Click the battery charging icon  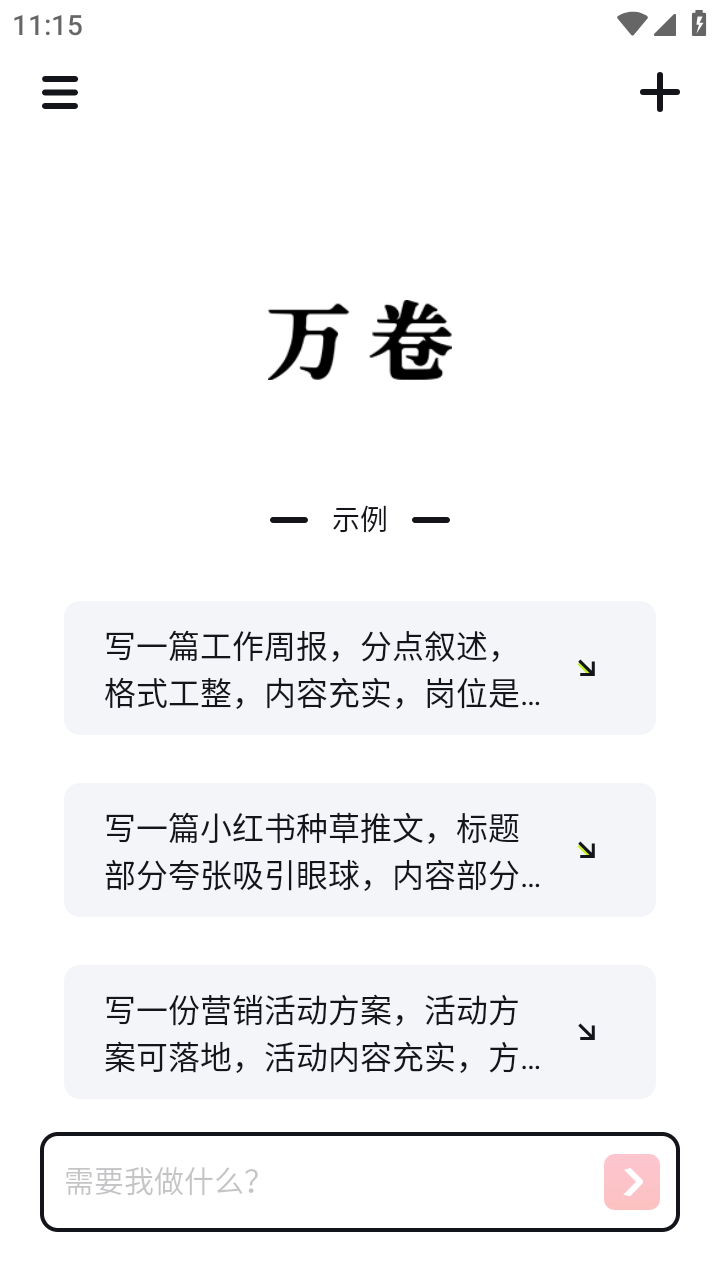(x=699, y=22)
